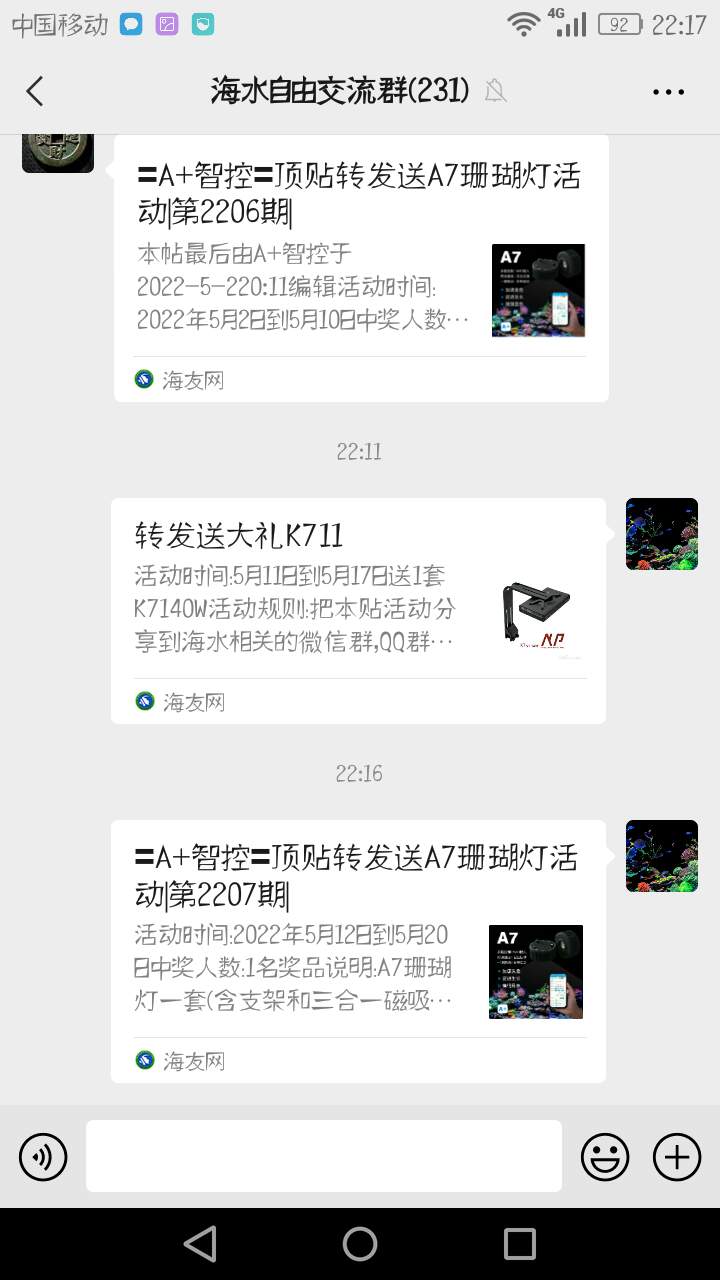
Task: Open the shared post about the 2206期 giveaway
Action: click(x=360, y=267)
